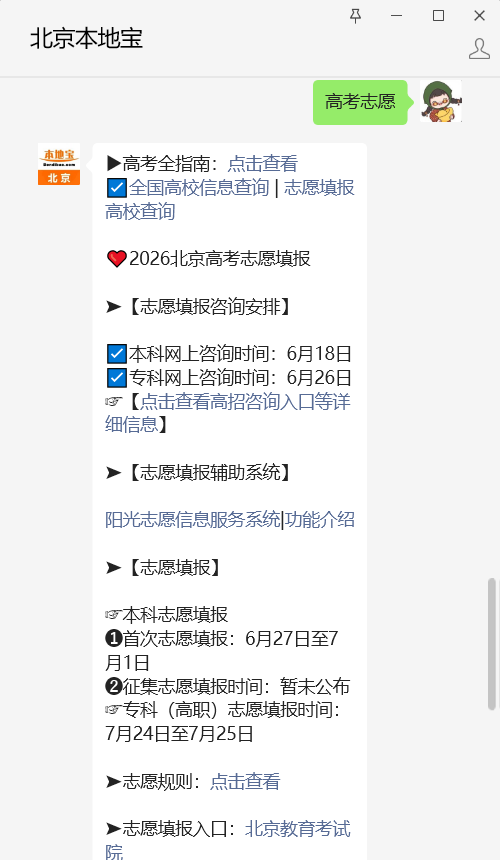Tap 北京本地宝 account avatar
500x860 pixels.
[x=59, y=164]
